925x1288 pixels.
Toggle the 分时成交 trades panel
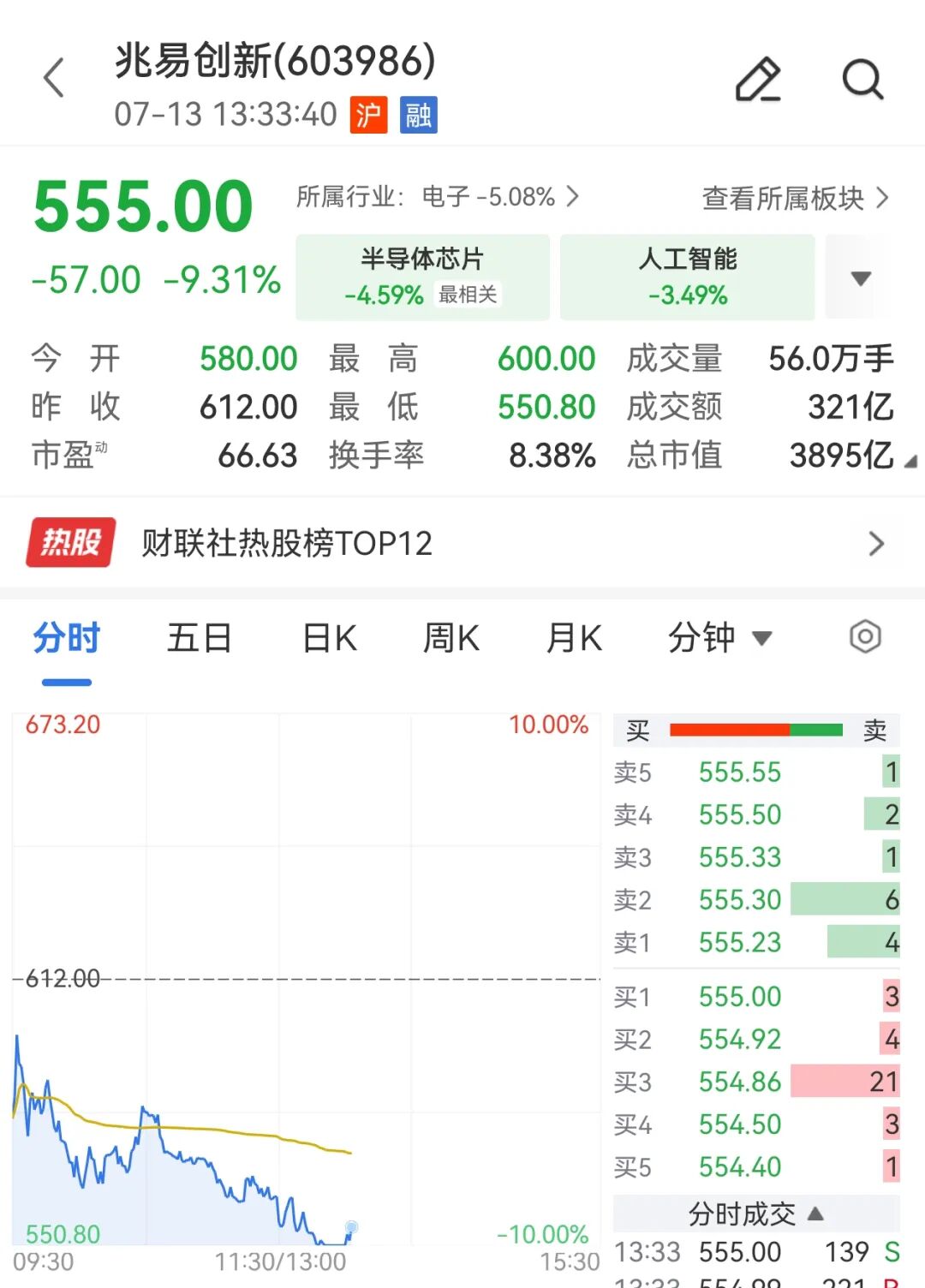756,1213
